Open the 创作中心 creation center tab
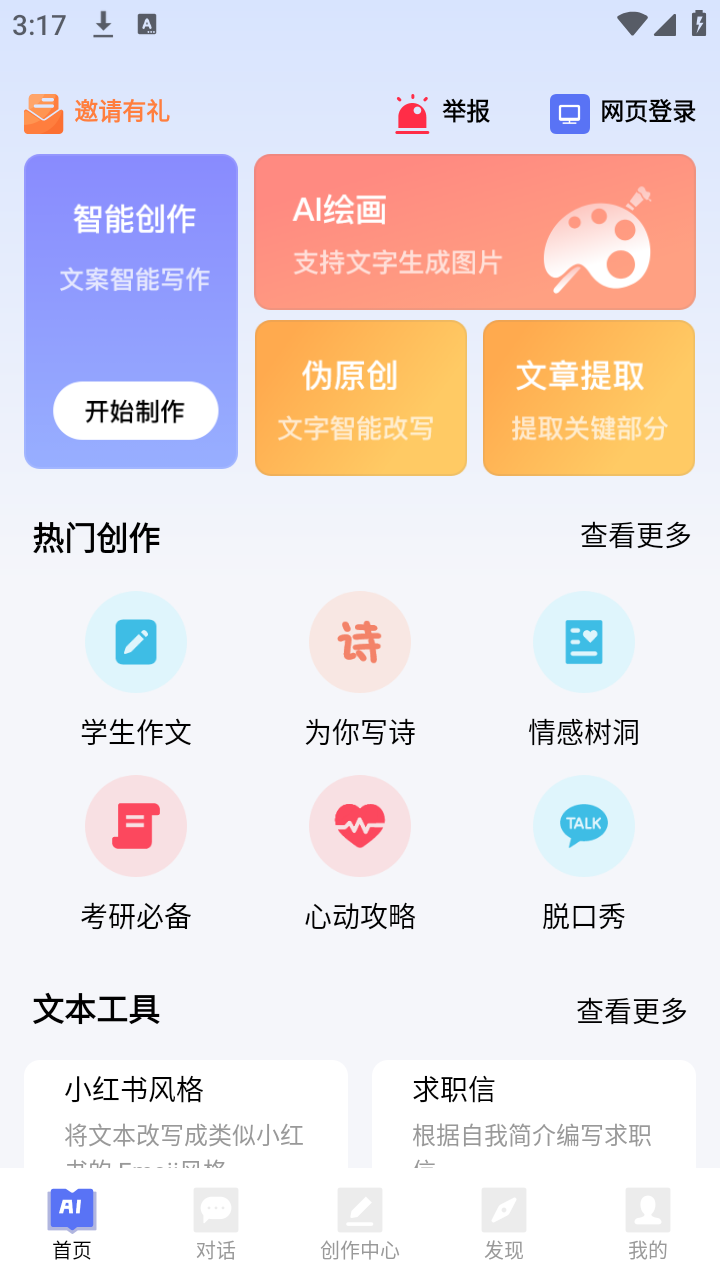Image resolution: width=720 pixels, height=1280 pixels. point(359,1222)
